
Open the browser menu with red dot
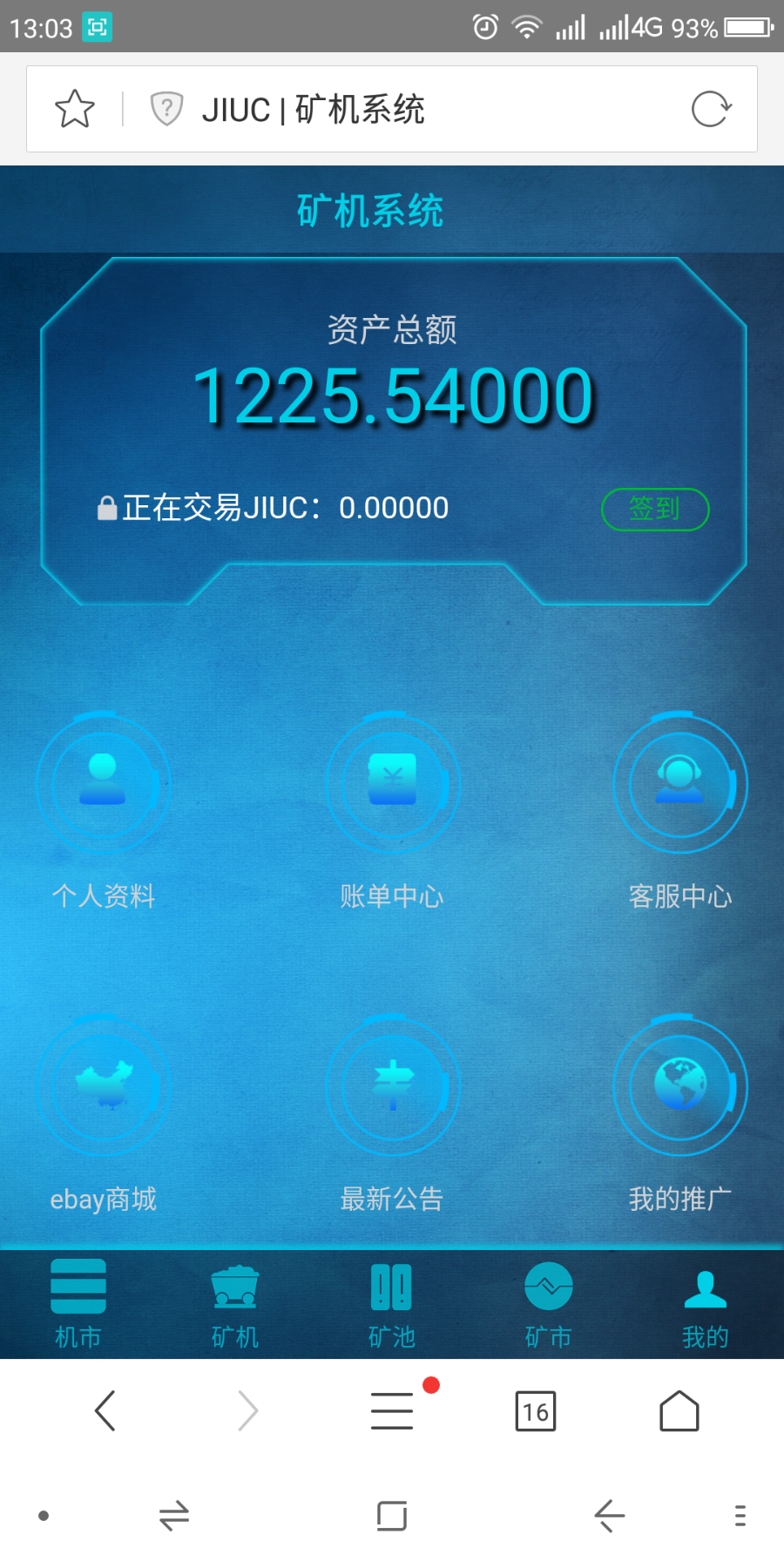pyautogui.click(x=392, y=1411)
